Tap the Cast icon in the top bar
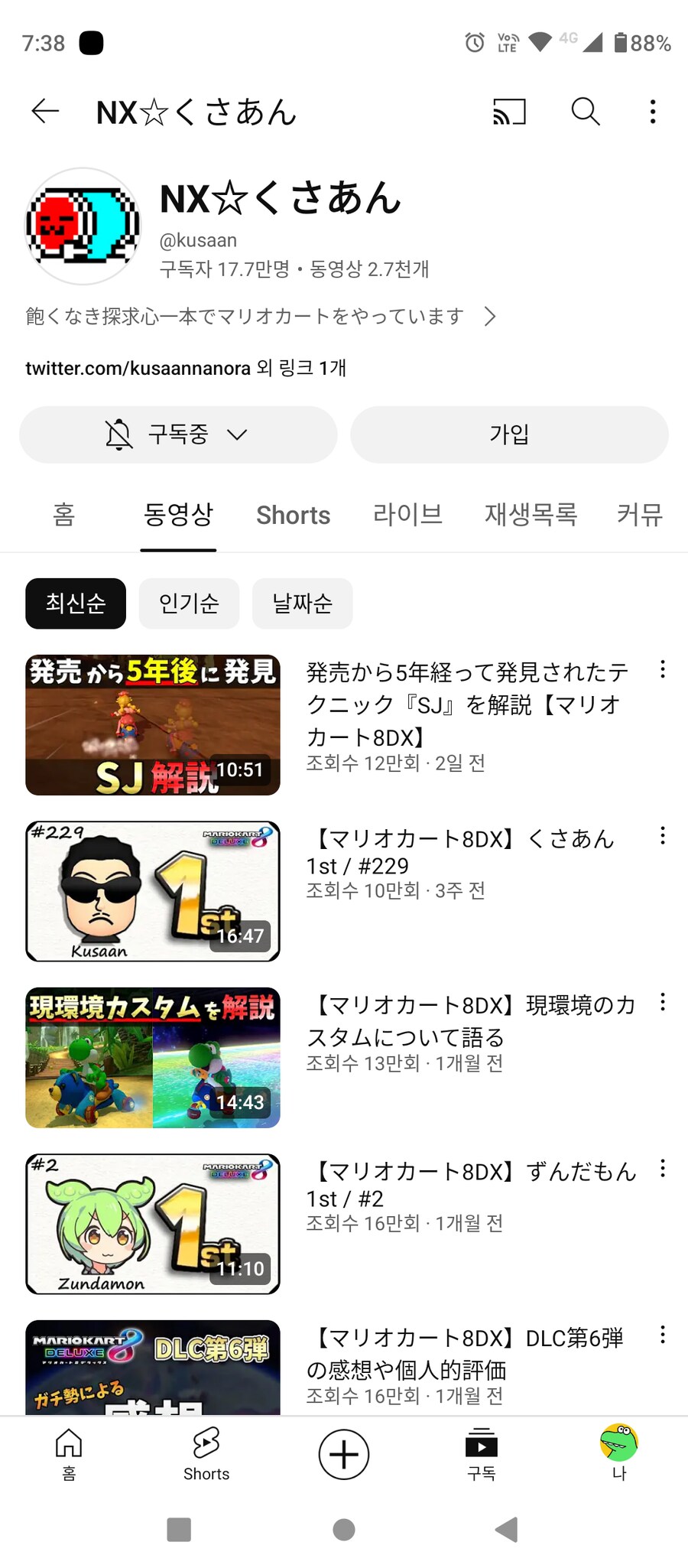The height and width of the screenshot is (1568, 688). click(511, 112)
